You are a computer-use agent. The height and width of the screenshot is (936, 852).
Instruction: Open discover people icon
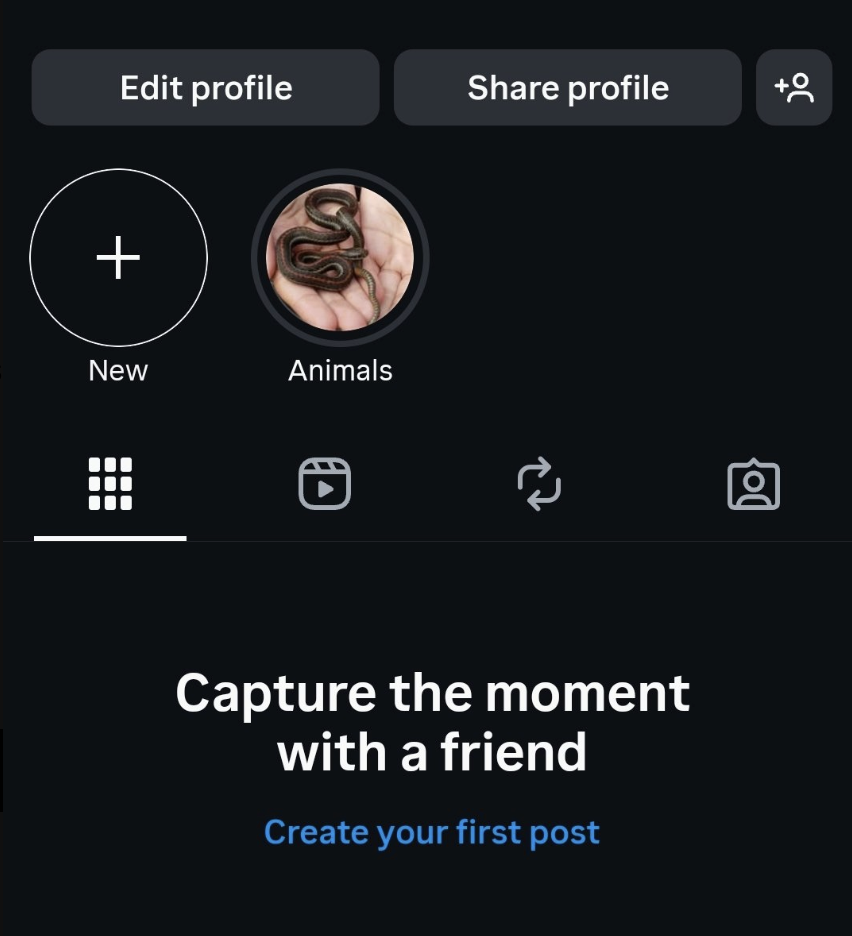[794, 88]
